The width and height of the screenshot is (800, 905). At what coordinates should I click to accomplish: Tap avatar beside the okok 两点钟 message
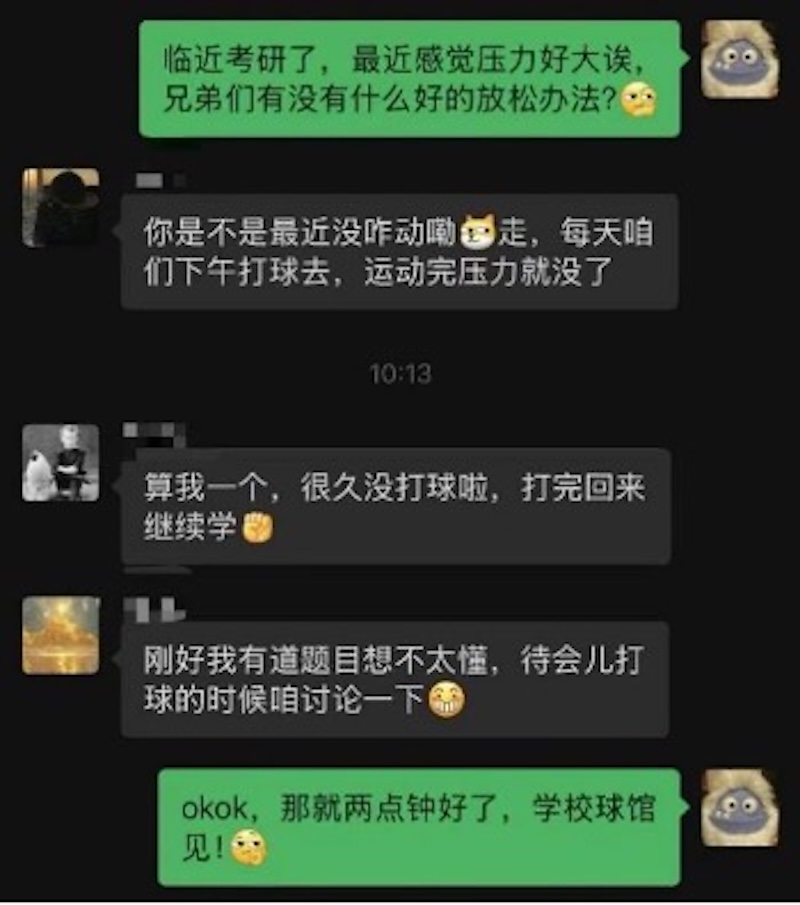(x=739, y=807)
